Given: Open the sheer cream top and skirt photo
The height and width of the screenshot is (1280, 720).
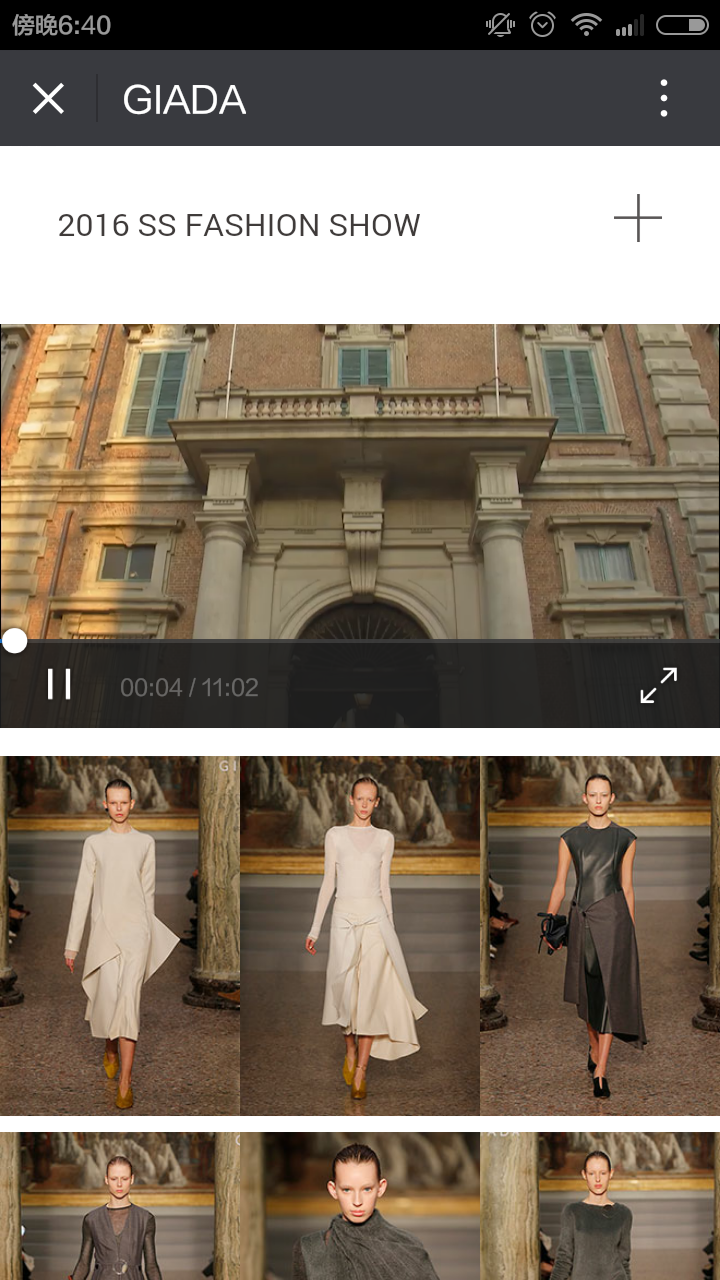Looking at the screenshot, I should pos(360,935).
